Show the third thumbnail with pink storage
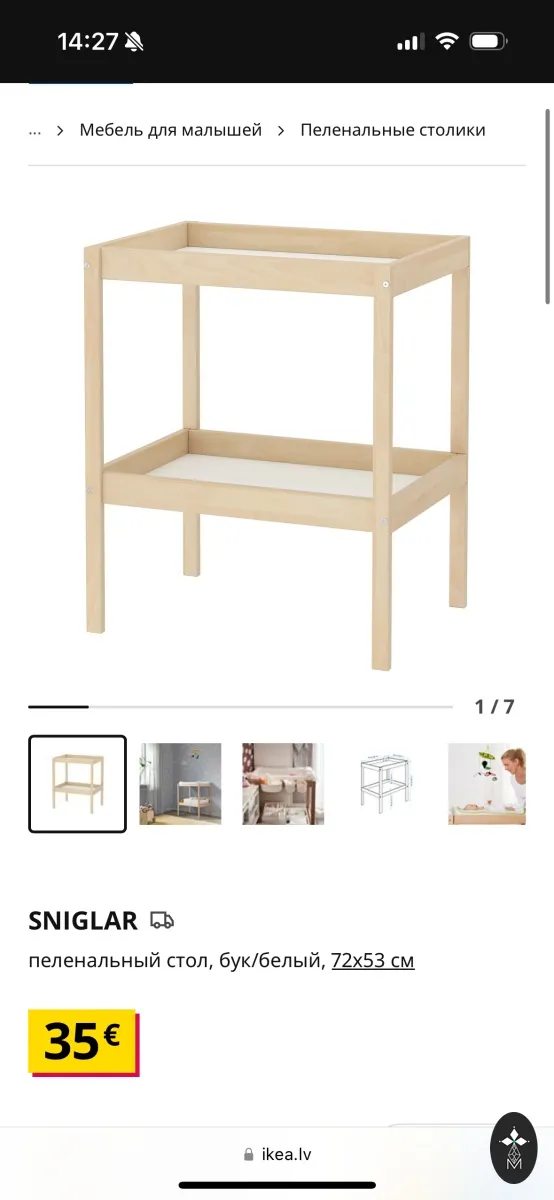Viewport: 554px width, 1200px height. 283,784
